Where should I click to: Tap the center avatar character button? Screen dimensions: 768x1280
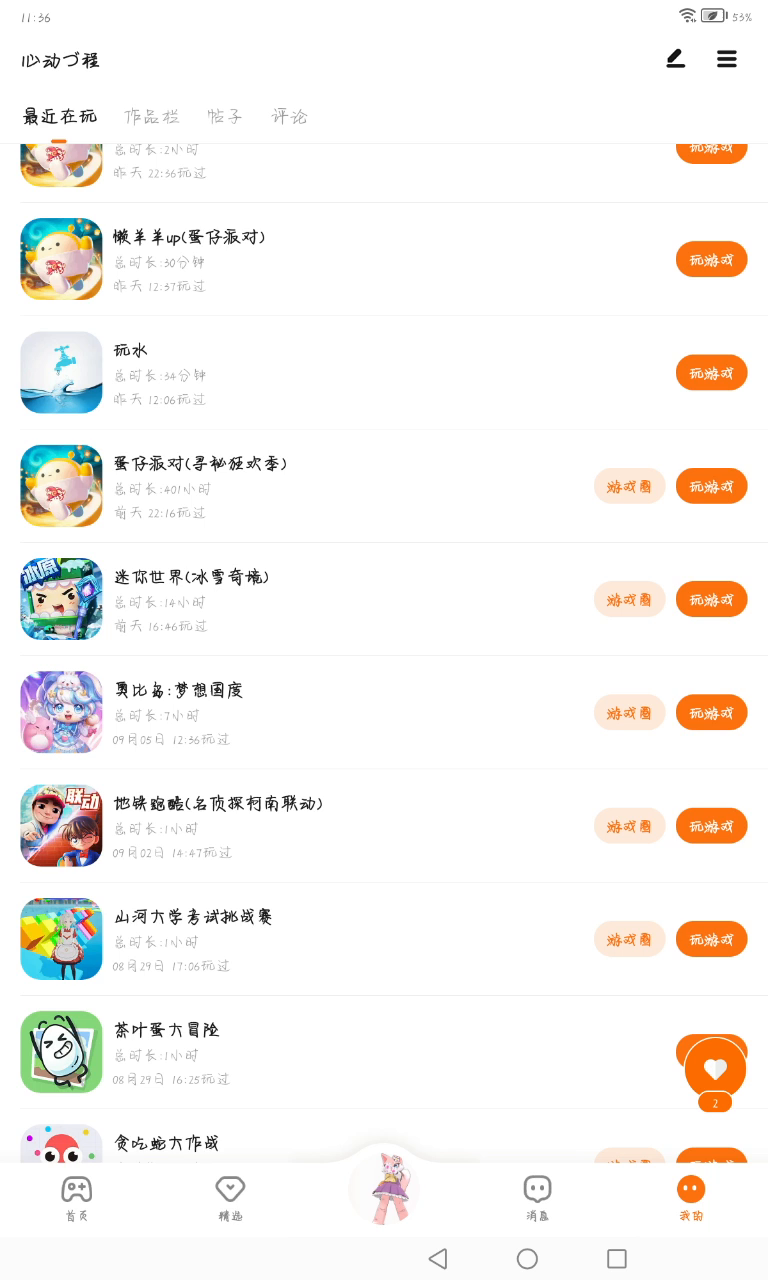384,1188
